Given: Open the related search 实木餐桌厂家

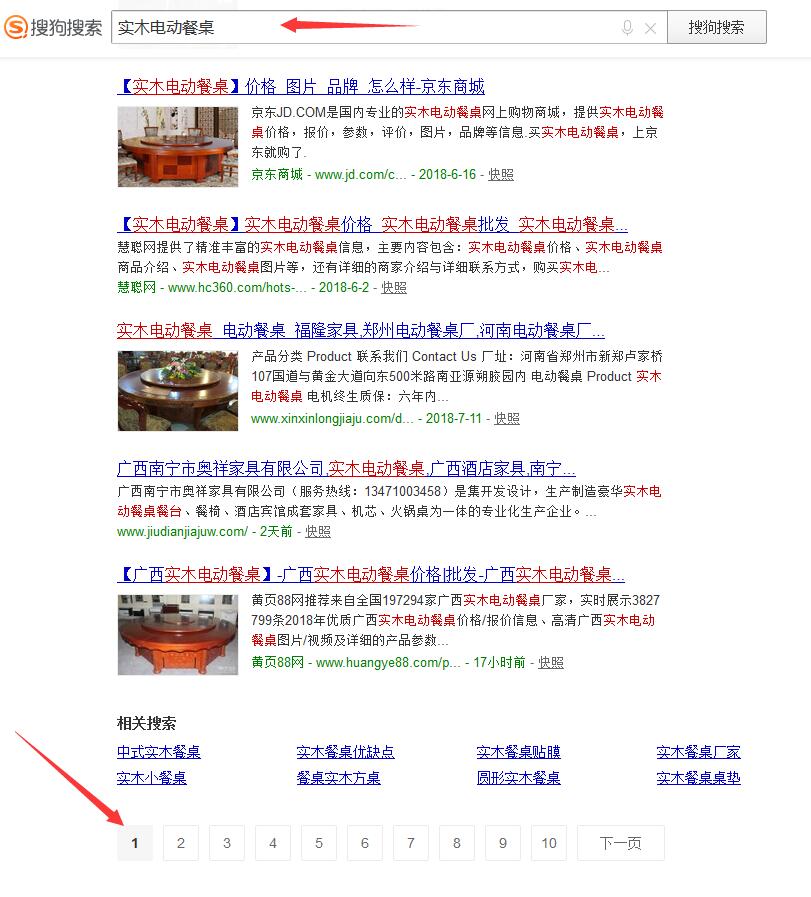Looking at the screenshot, I should coord(698,752).
